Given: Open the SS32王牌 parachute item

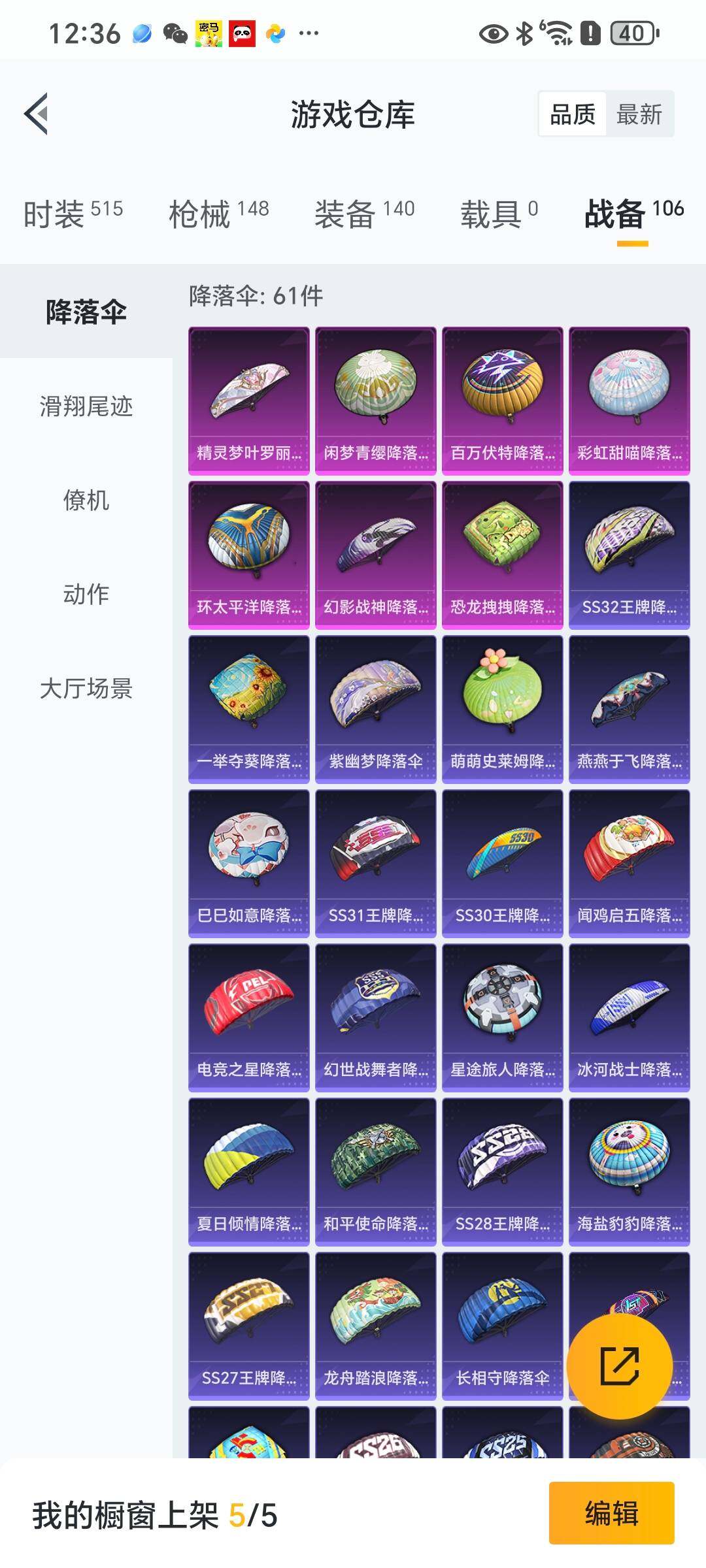Looking at the screenshot, I should pos(630,555).
